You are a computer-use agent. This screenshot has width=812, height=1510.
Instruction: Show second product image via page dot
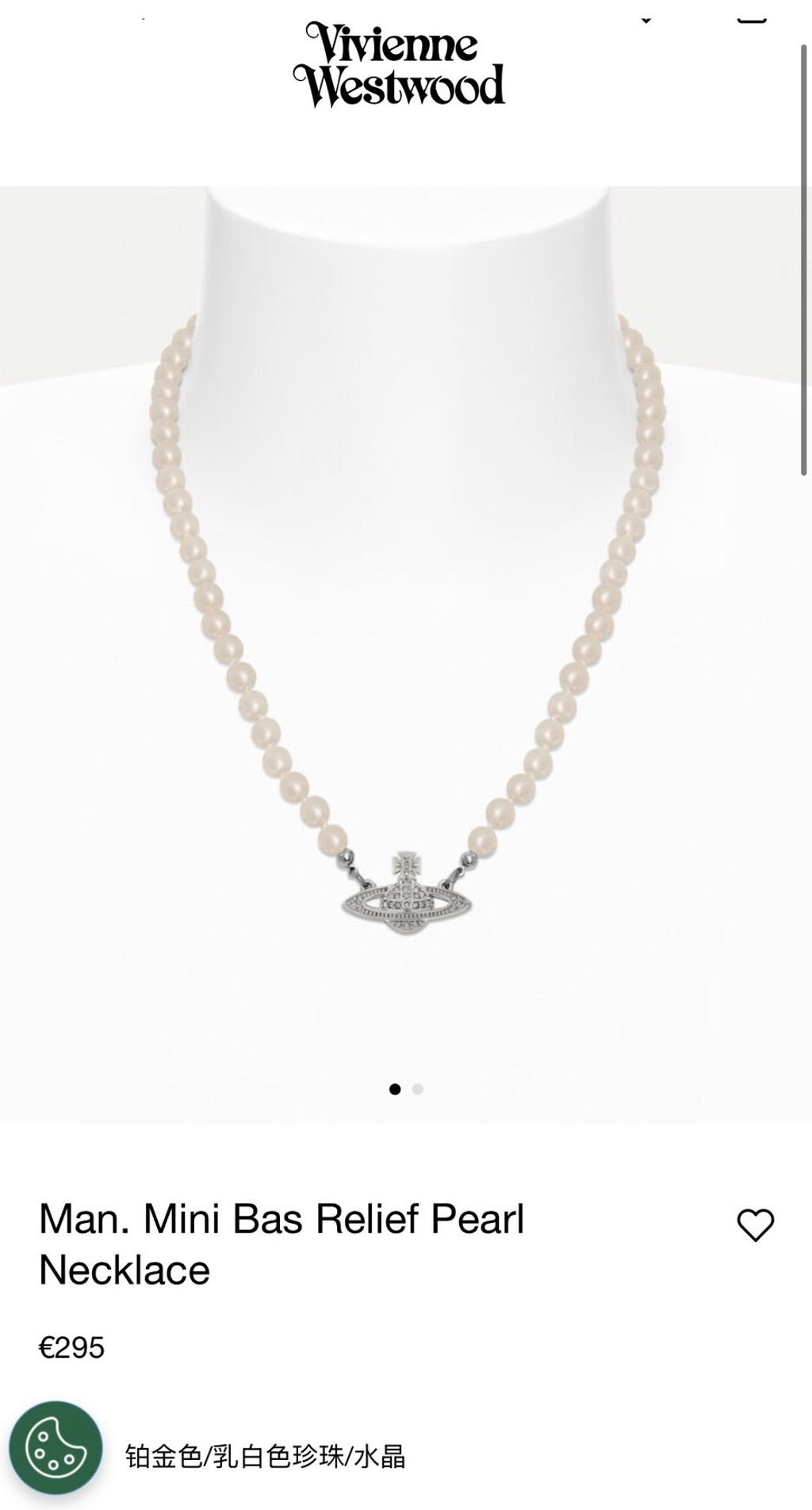(x=418, y=1089)
